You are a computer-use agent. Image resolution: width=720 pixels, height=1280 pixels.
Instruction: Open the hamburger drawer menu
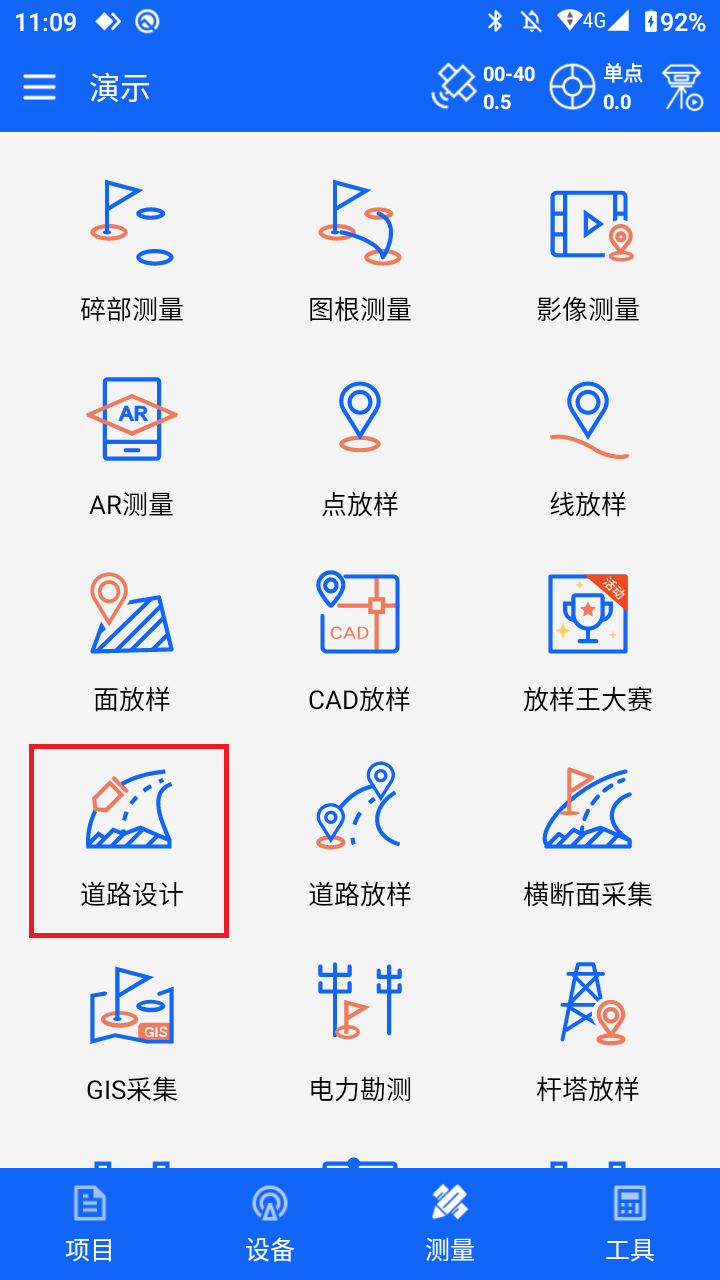coord(40,88)
